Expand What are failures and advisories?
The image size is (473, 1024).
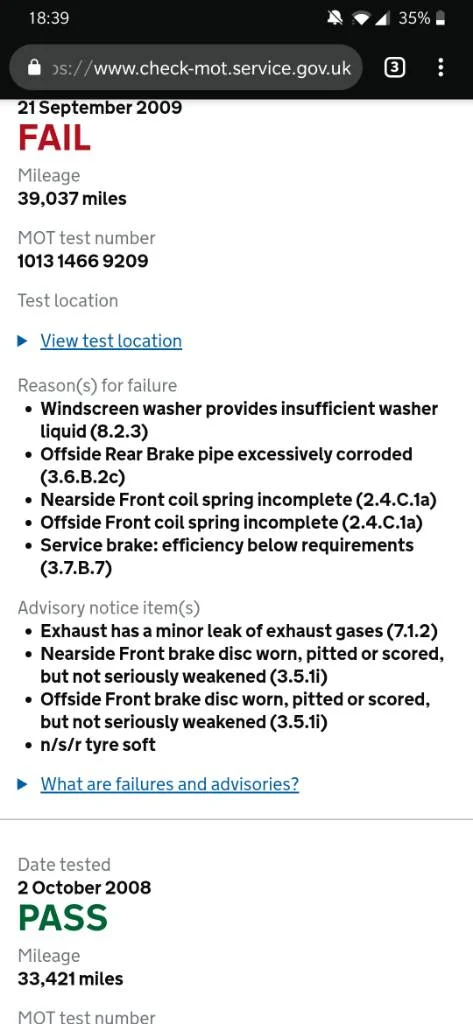(170, 784)
